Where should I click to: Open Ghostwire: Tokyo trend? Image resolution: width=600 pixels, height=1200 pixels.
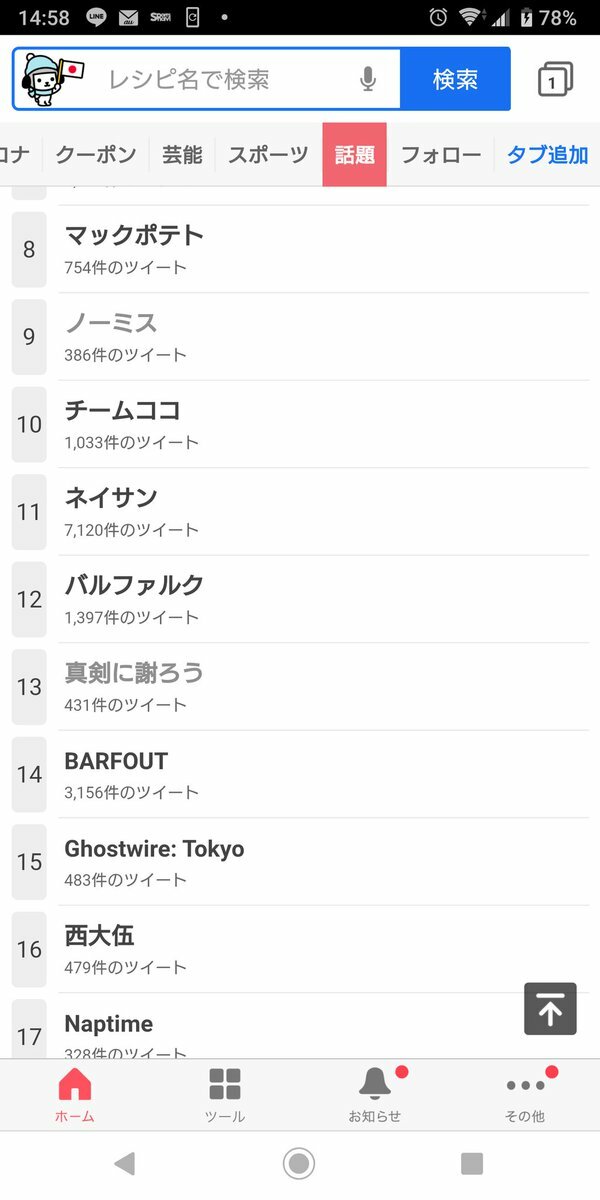coord(300,861)
